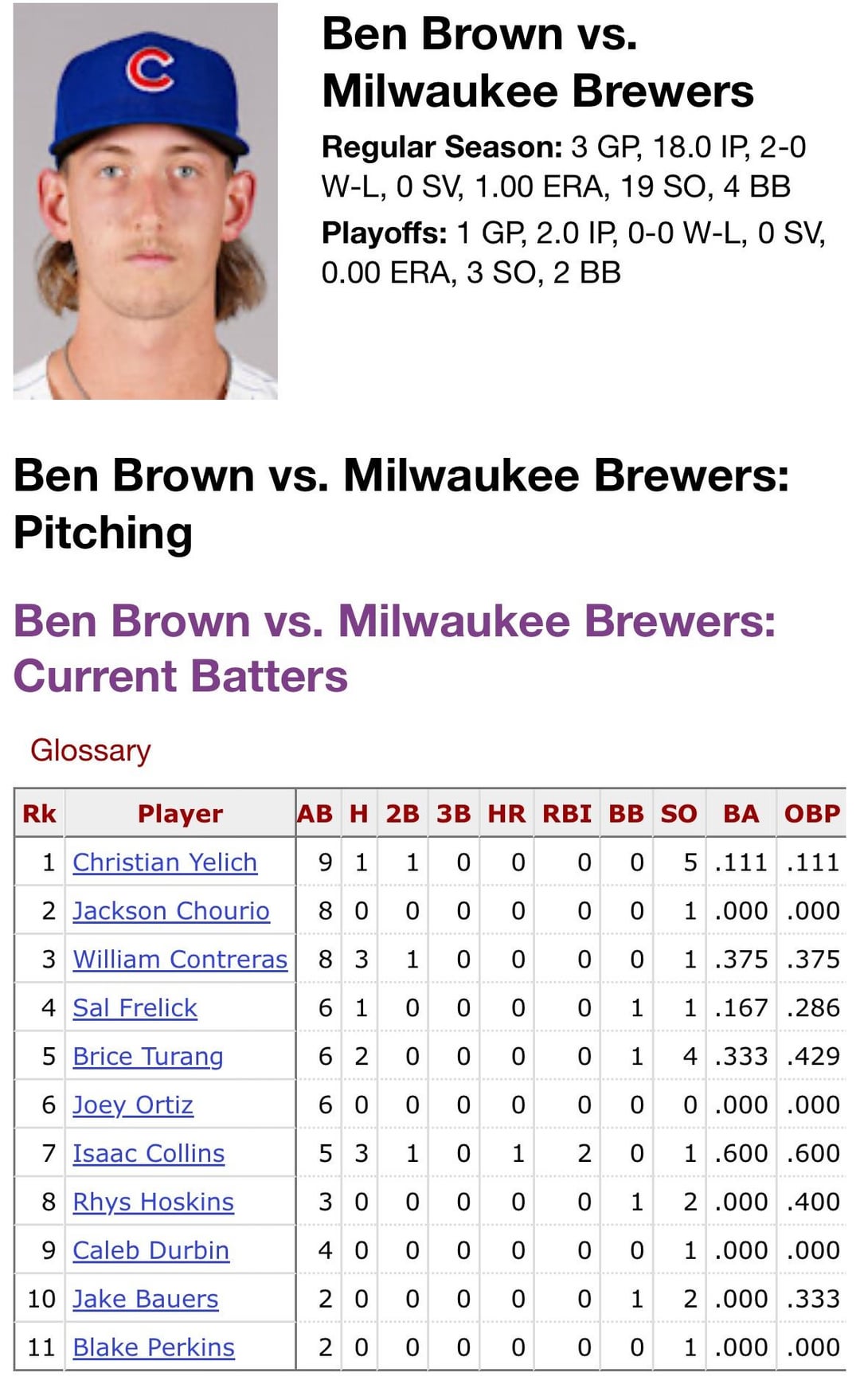This screenshot has height=1400, width=860.
Task: Tap the Jackson Chourio link
Action: pos(171,910)
